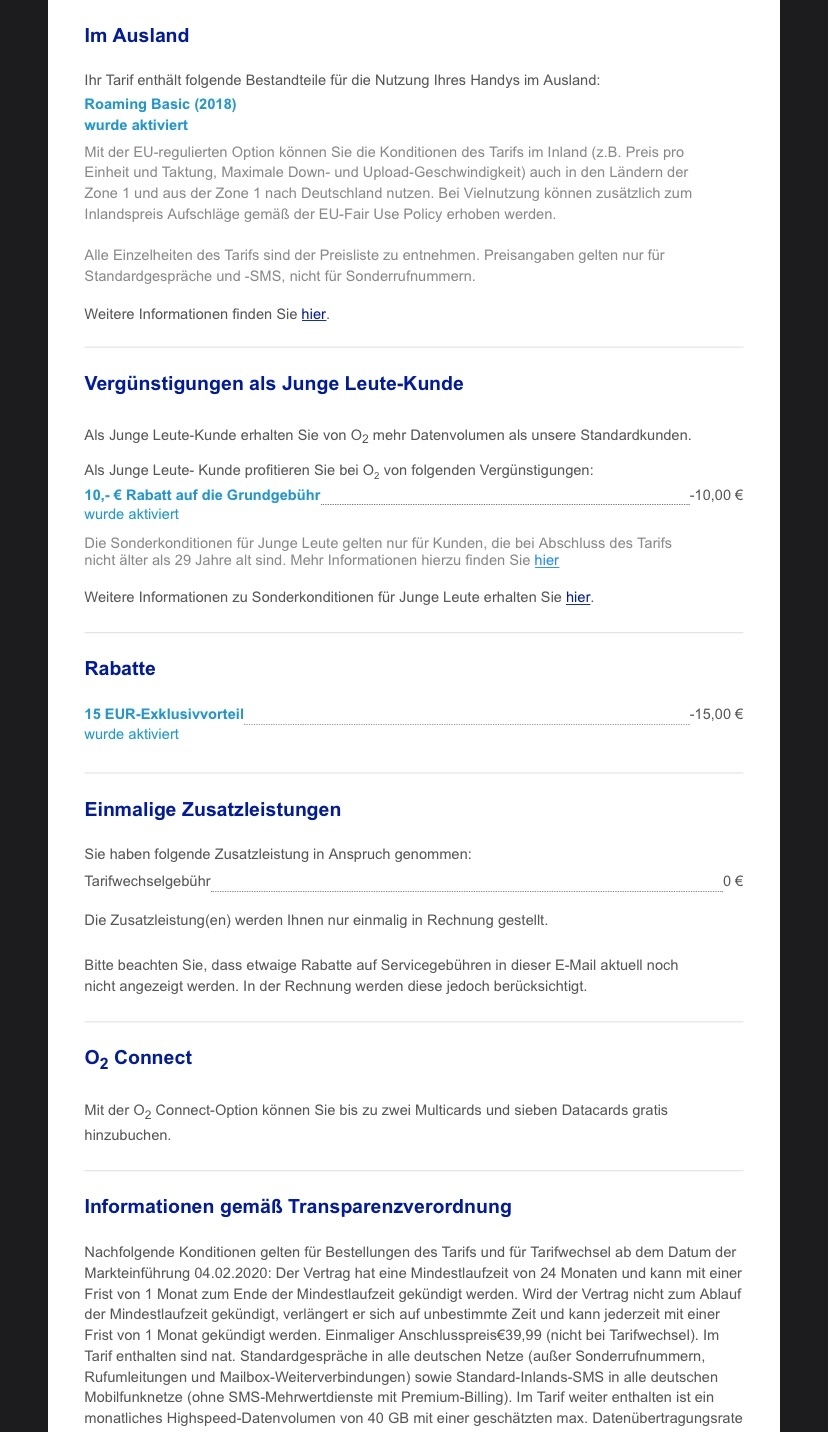The image size is (828, 1432).
Task: Open the 'hier' link under Im Ausland
Action: click(314, 314)
